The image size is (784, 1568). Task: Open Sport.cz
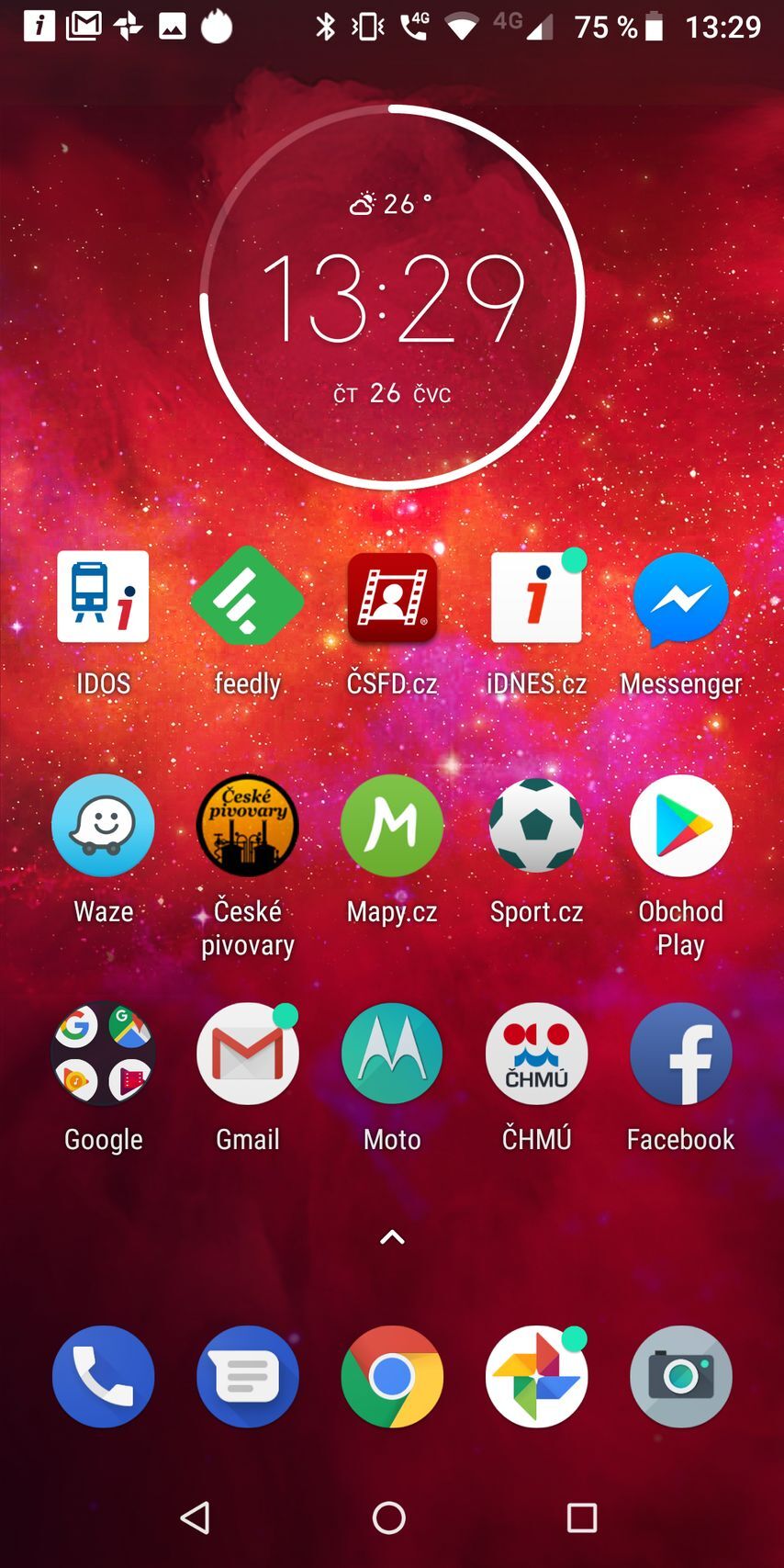point(536,825)
